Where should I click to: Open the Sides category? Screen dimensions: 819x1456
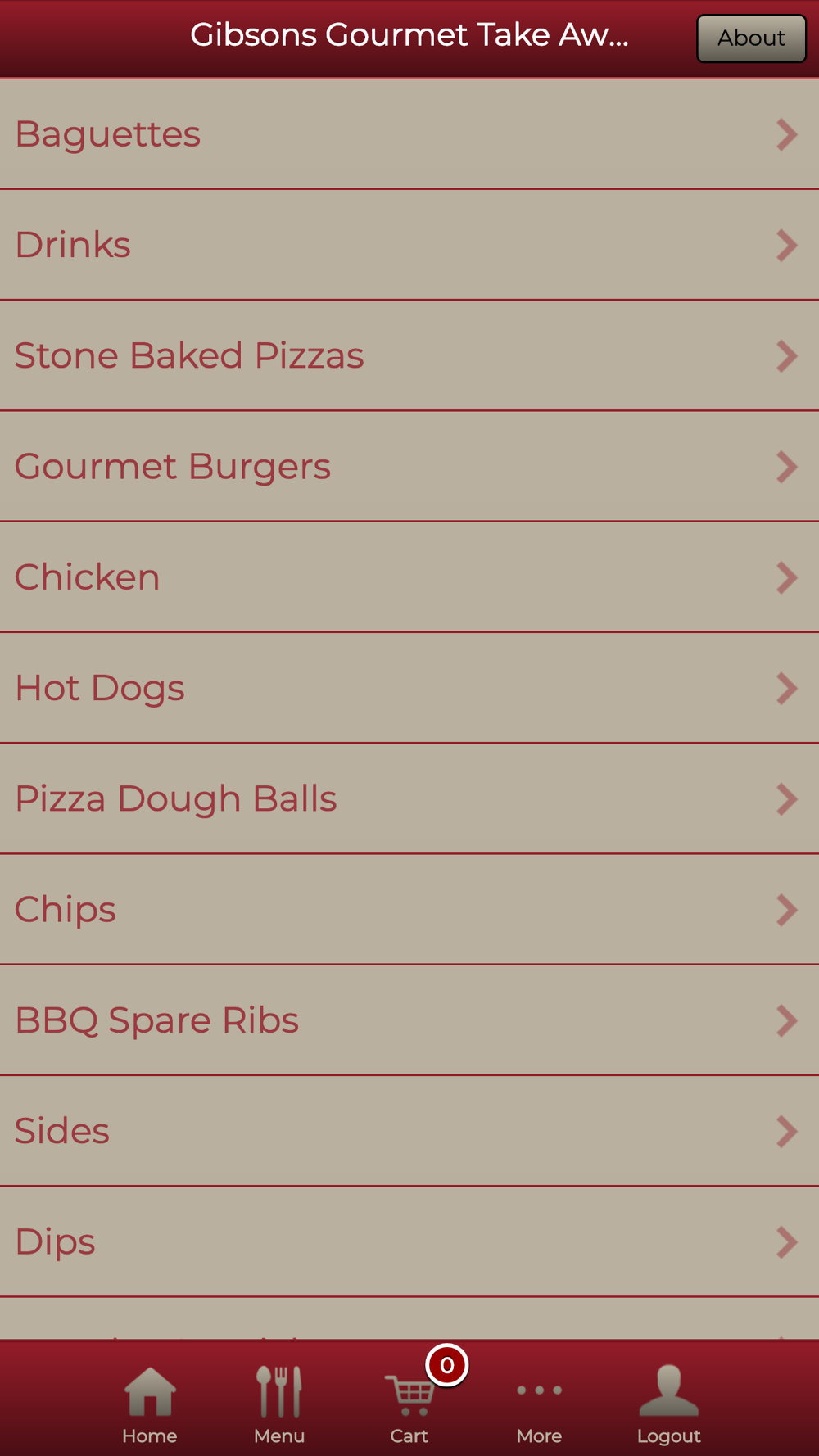pos(409,1131)
